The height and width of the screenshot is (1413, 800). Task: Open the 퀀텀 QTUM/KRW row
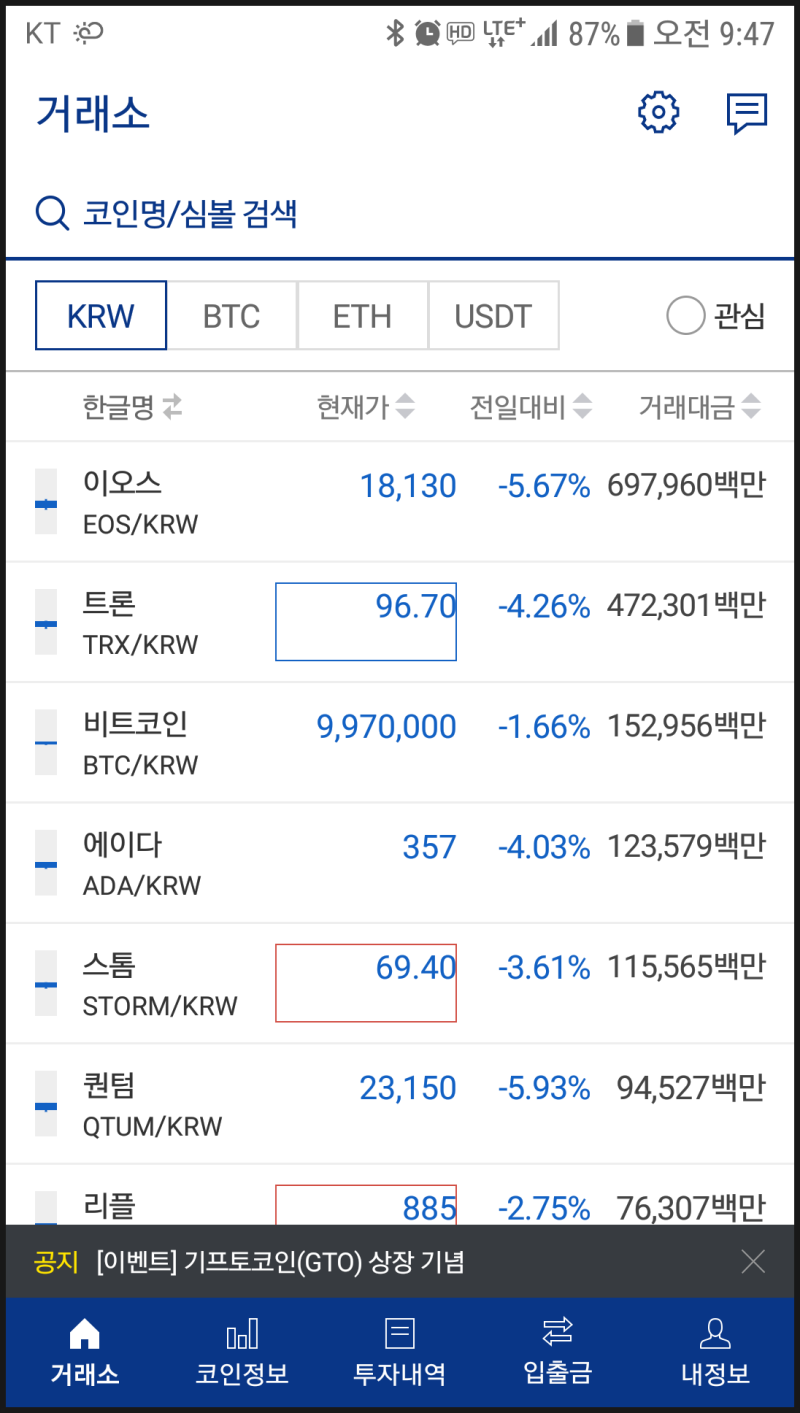400,1104
